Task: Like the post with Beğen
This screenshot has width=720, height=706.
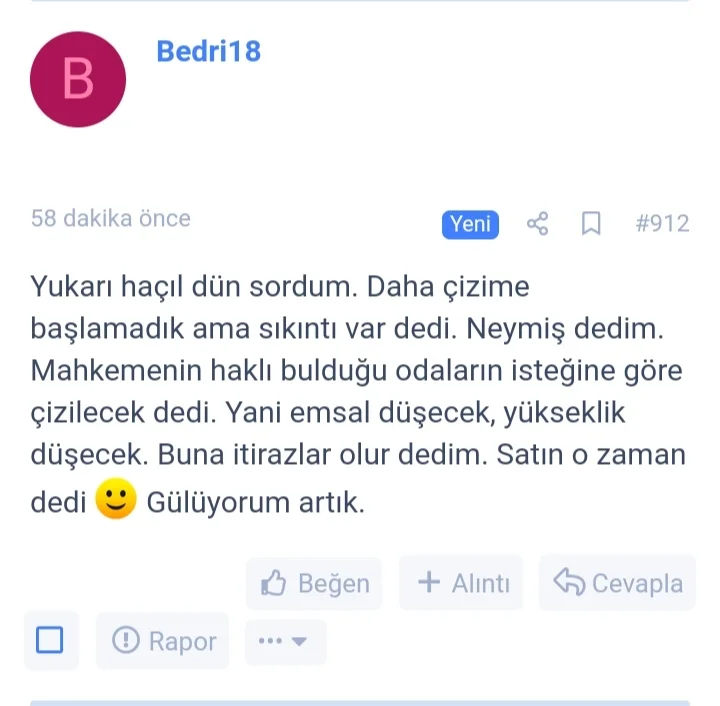Action: 315,583
